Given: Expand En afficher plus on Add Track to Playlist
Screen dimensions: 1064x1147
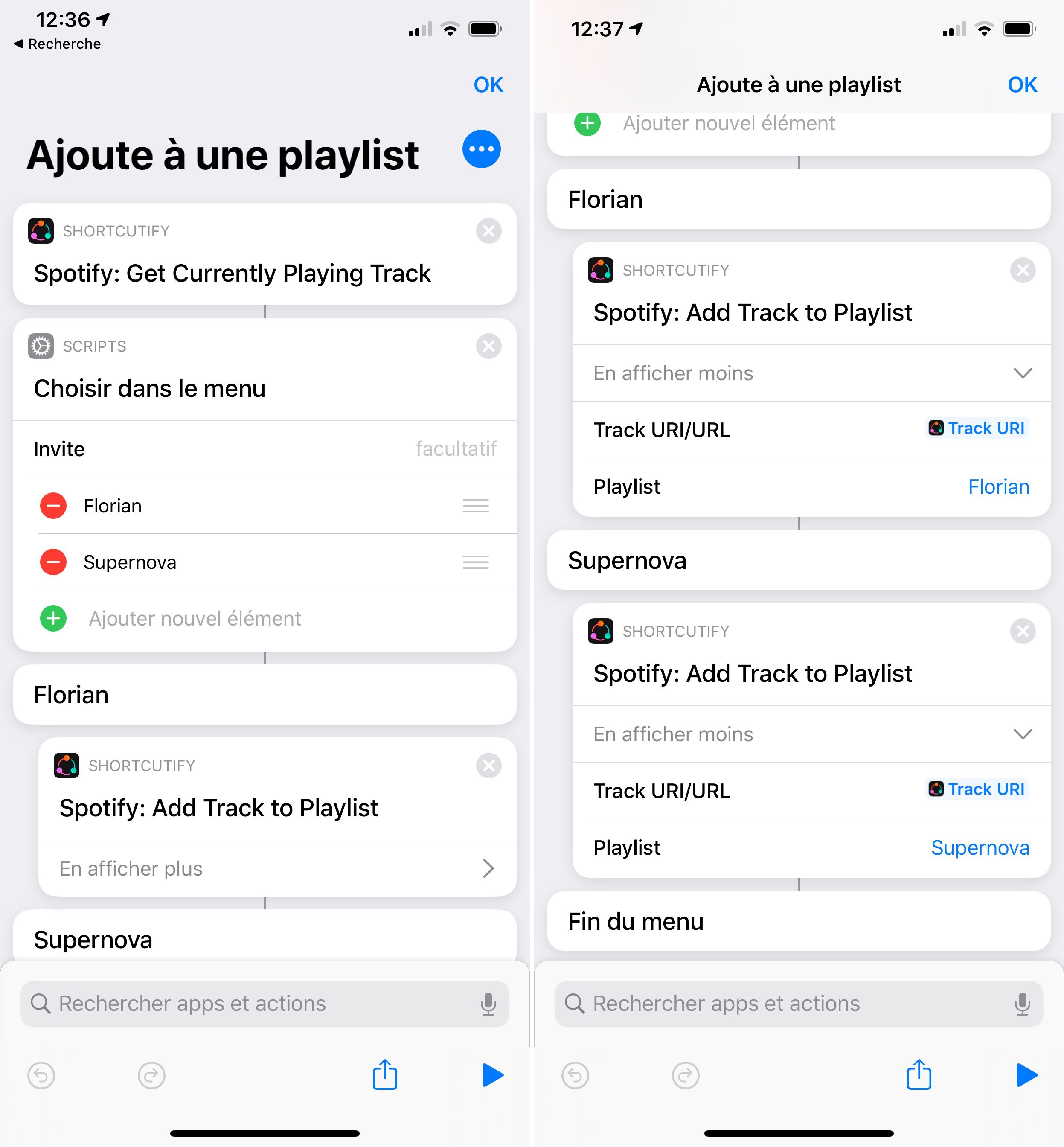Looking at the screenshot, I should (276, 869).
